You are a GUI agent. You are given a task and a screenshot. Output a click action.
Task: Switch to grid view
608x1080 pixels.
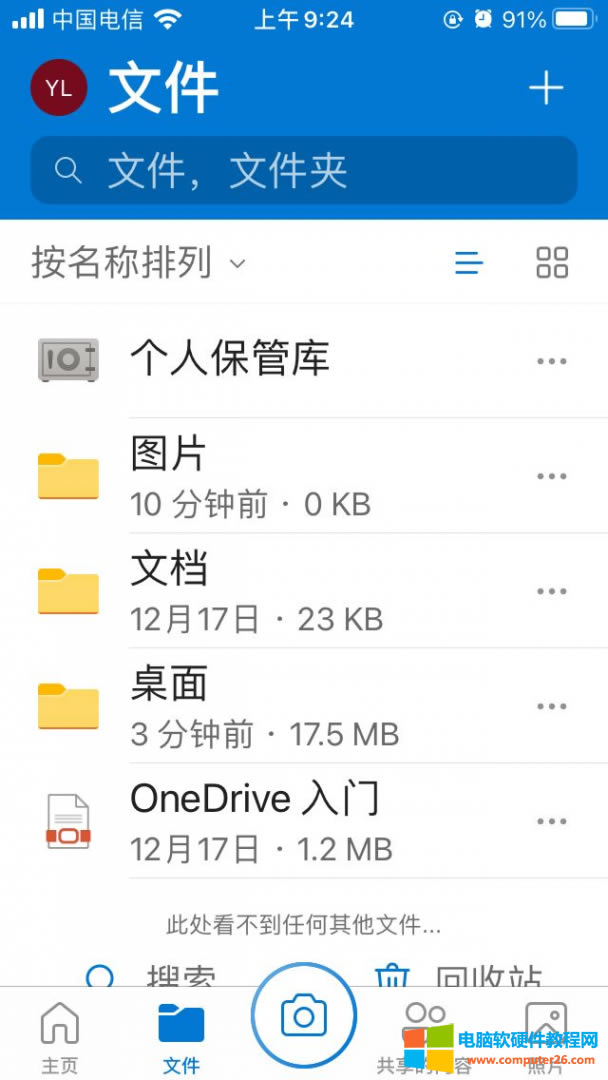pos(552,263)
